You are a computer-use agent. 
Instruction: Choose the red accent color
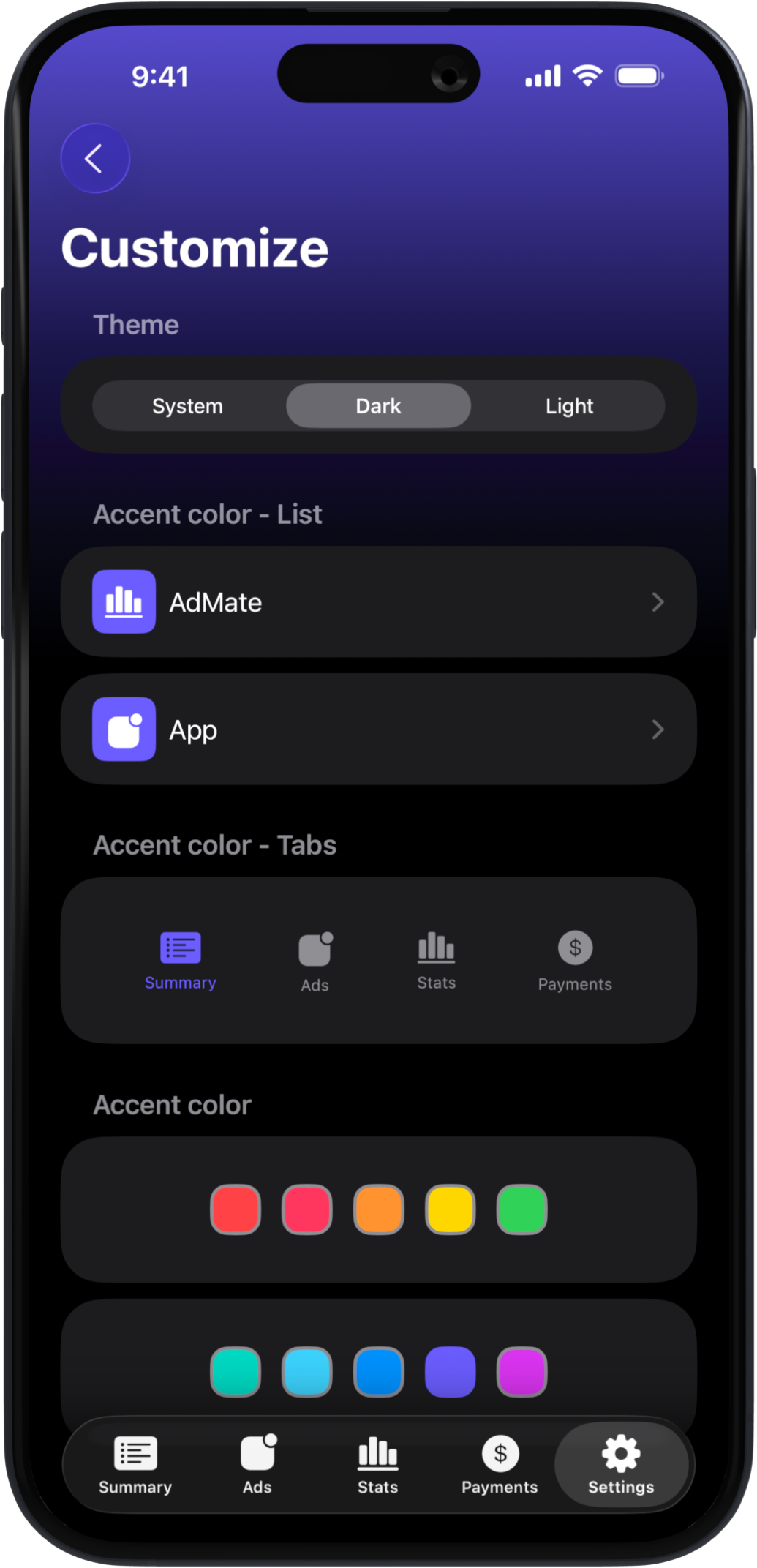(x=236, y=1209)
